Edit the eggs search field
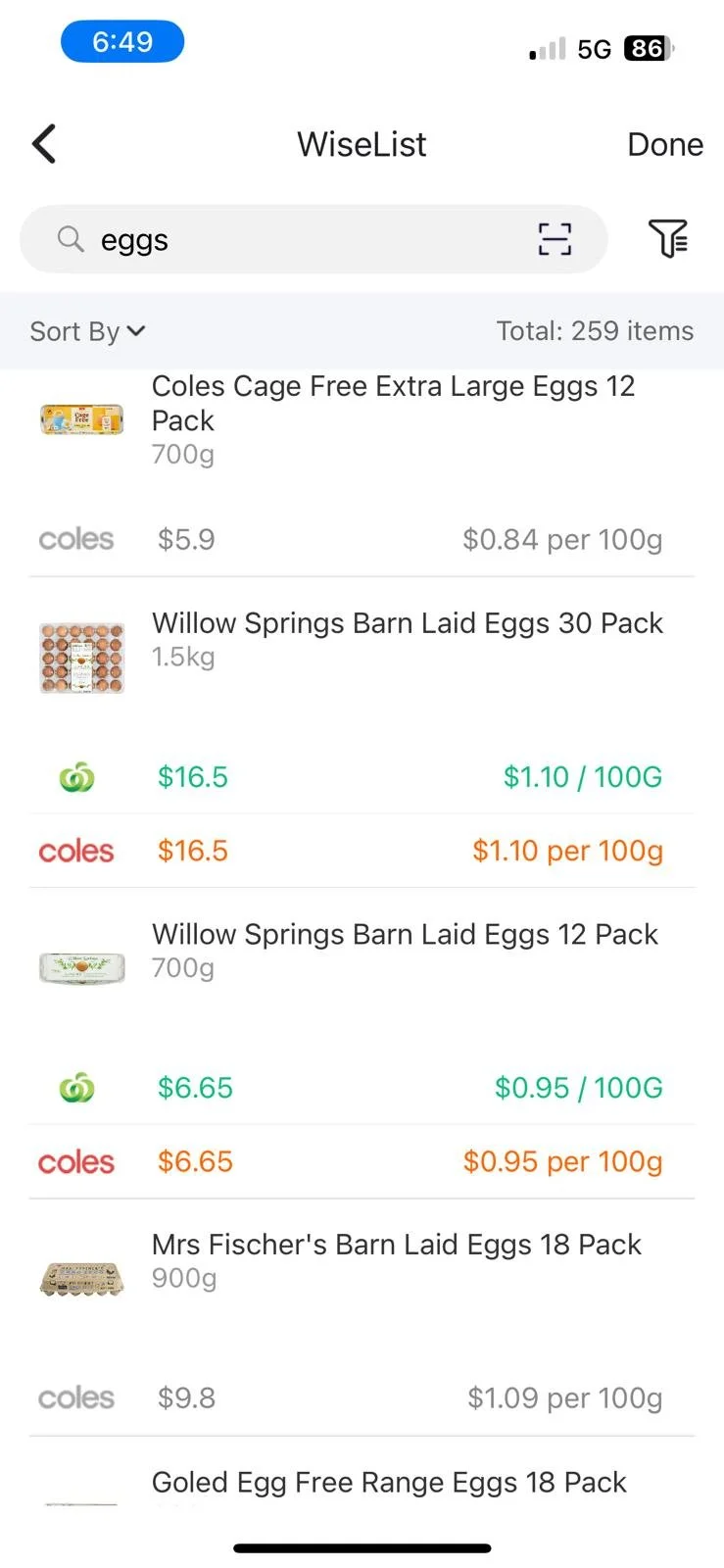This screenshot has width=724, height=1568. point(294,240)
